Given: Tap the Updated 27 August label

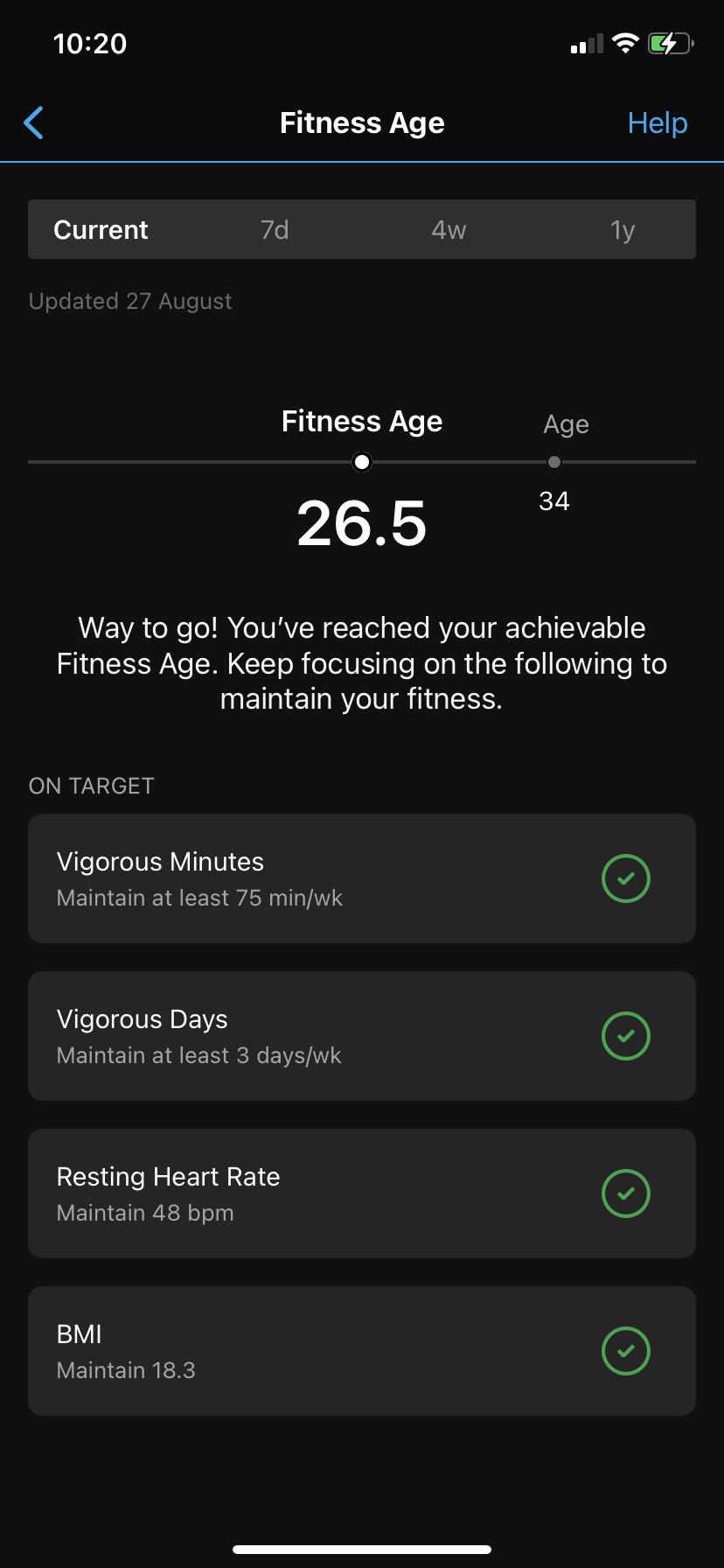Looking at the screenshot, I should (129, 301).
